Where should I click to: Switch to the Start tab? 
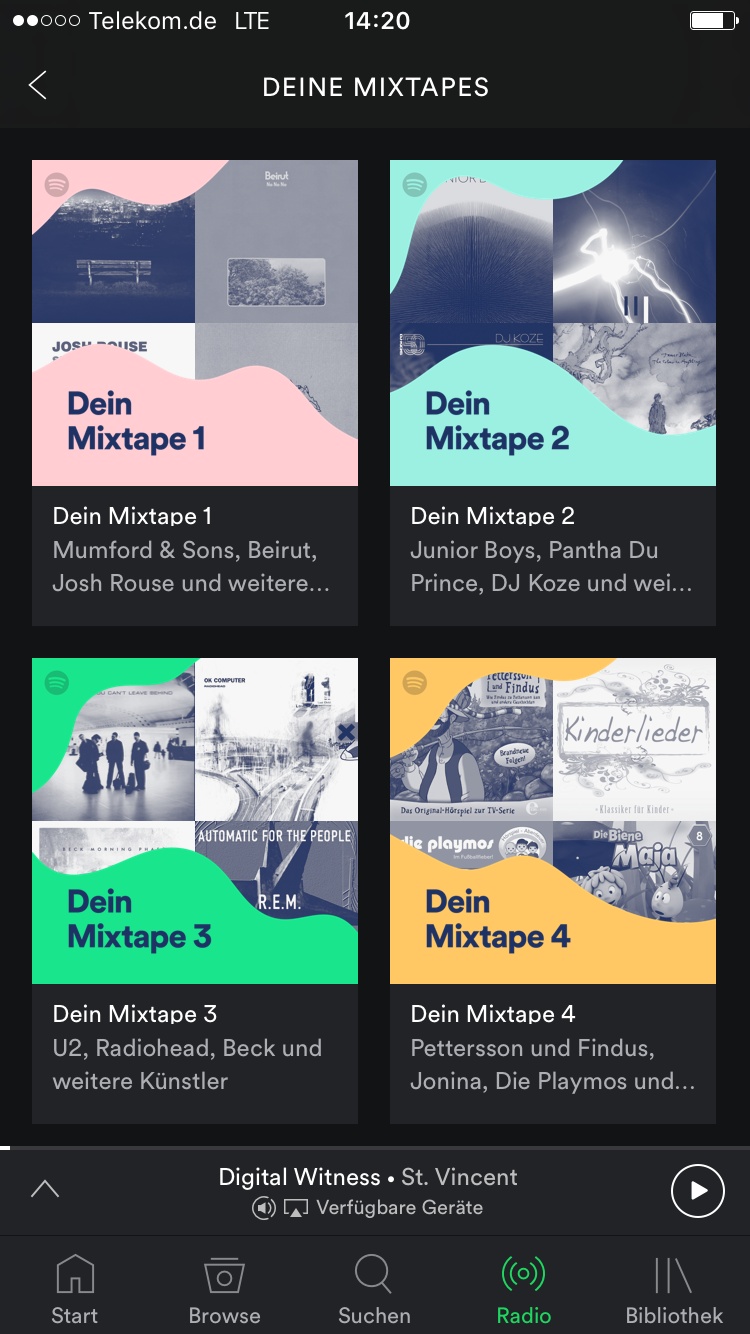pos(75,1289)
